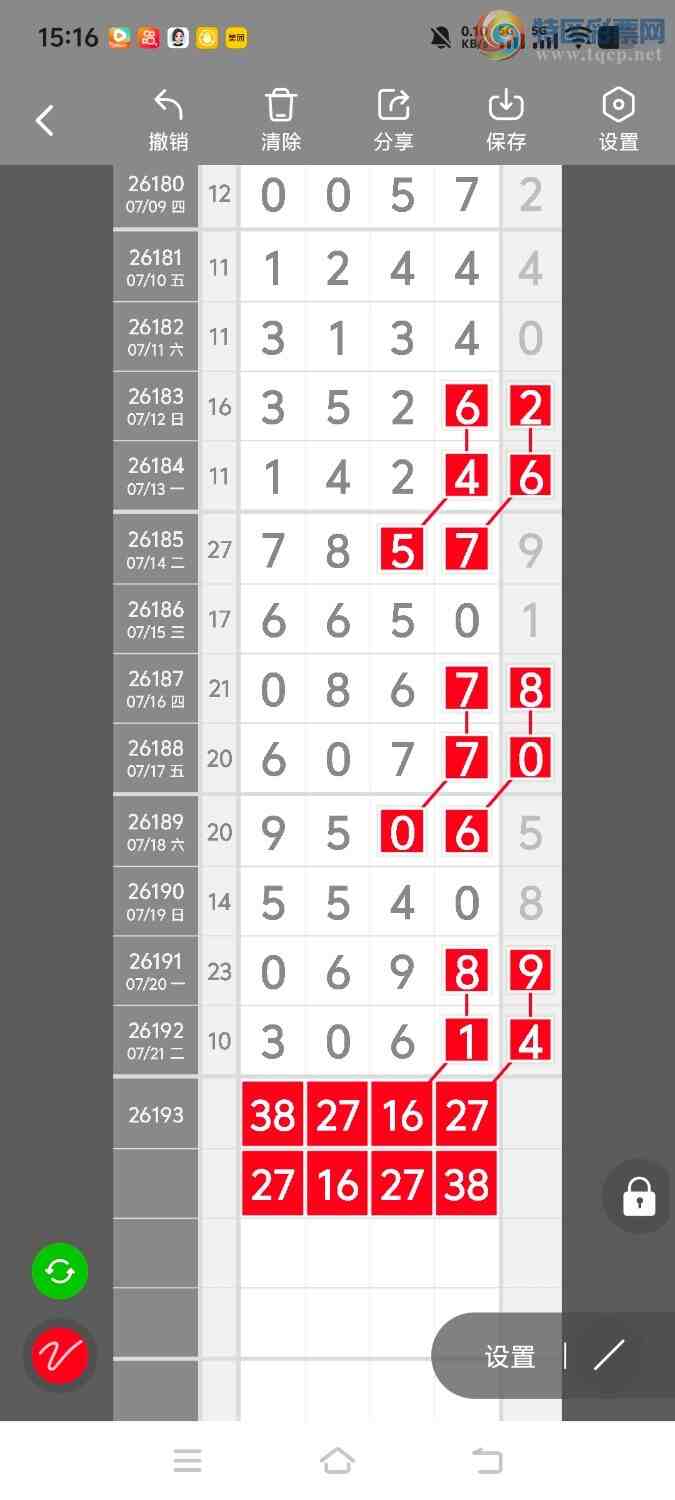675x1500 pixels.
Task: Share the chart via 分享
Action: tap(393, 120)
